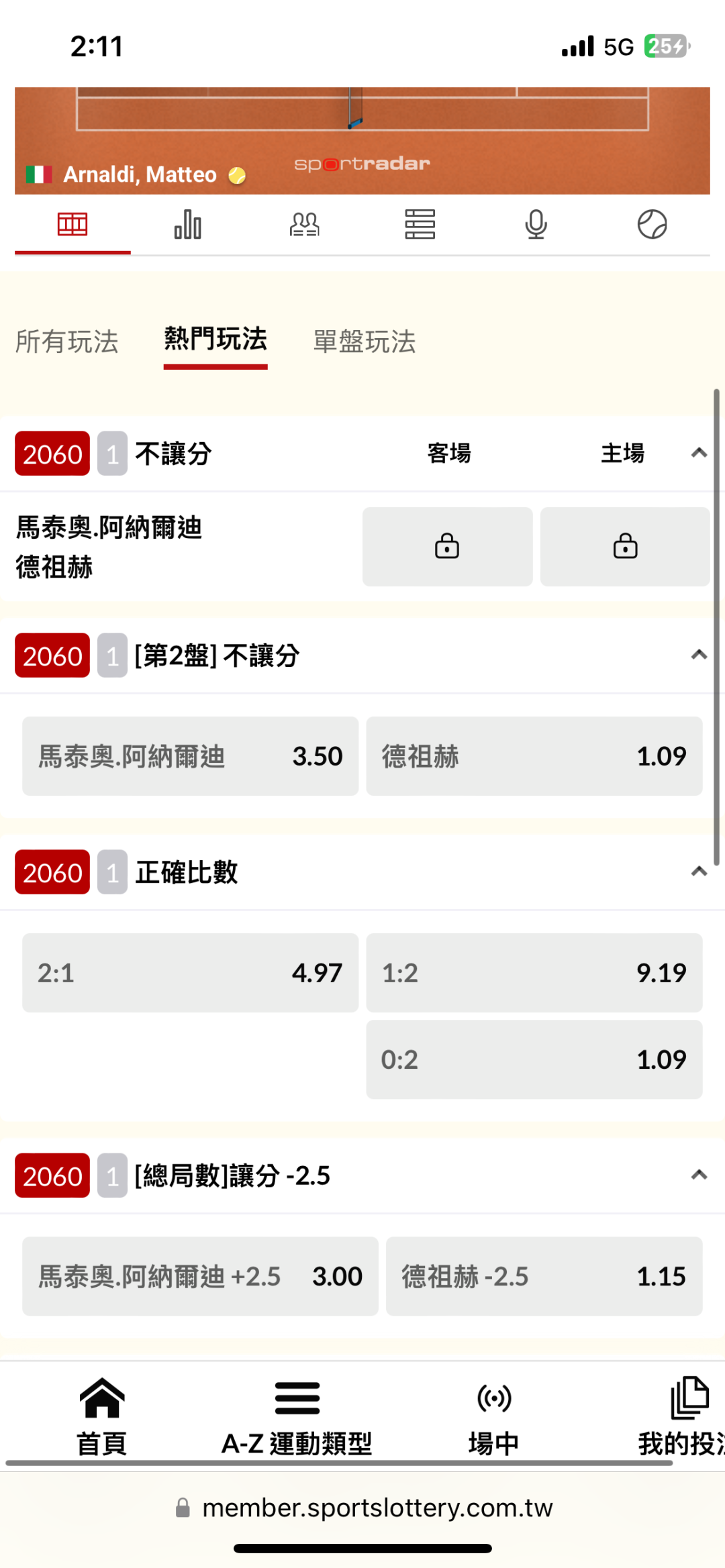The width and height of the screenshot is (725, 1568).
Task: Open the bar chart statistics tab
Action: tap(188, 224)
